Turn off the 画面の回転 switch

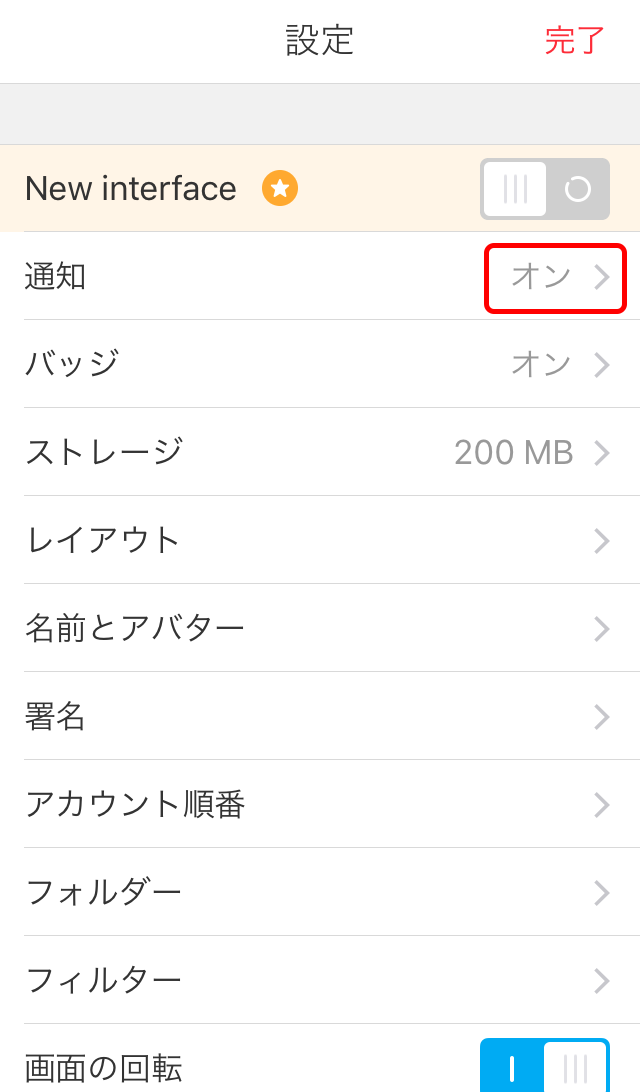click(x=545, y=1066)
